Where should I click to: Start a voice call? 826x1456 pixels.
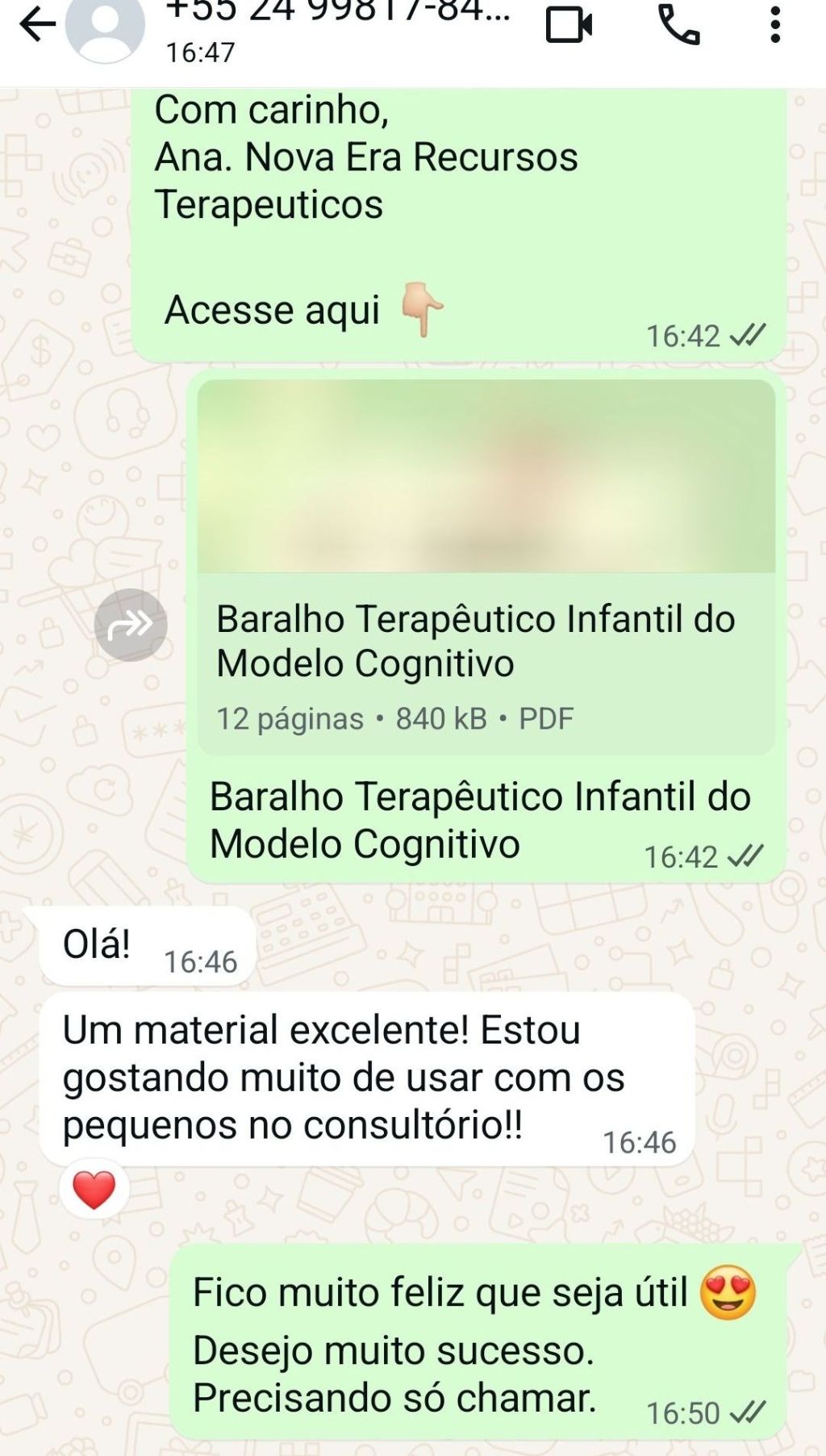click(679, 24)
